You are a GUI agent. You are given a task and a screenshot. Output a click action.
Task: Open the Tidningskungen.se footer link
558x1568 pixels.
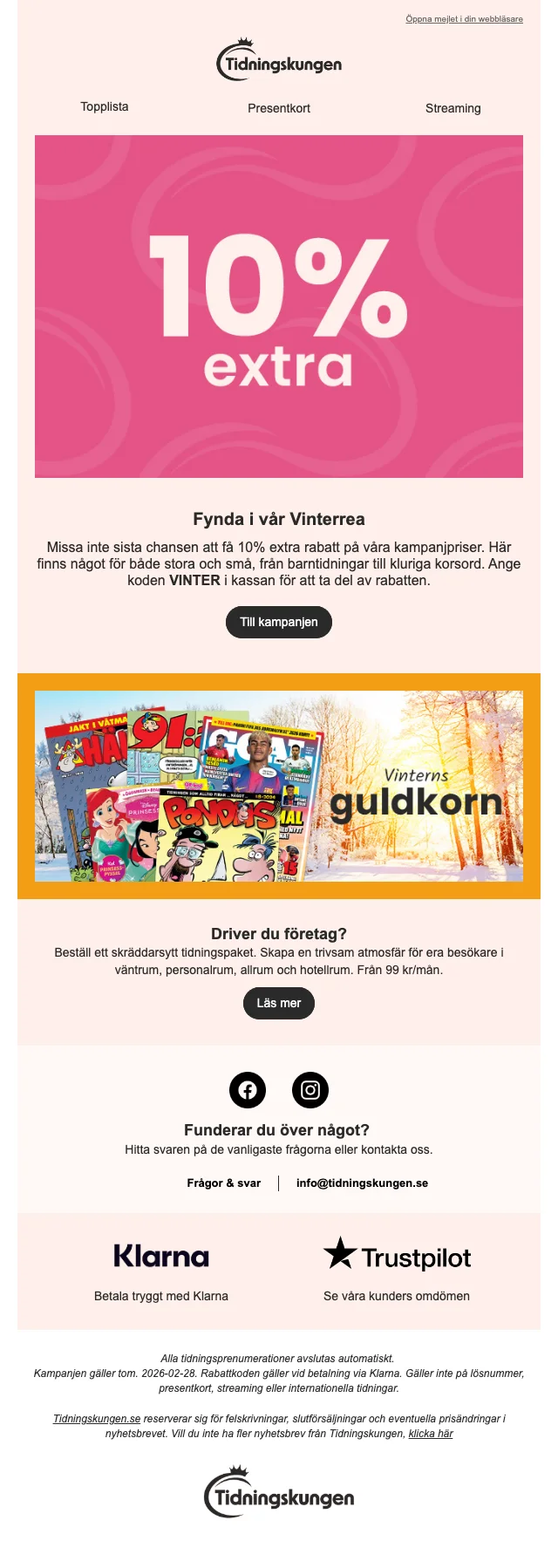[97, 1419]
